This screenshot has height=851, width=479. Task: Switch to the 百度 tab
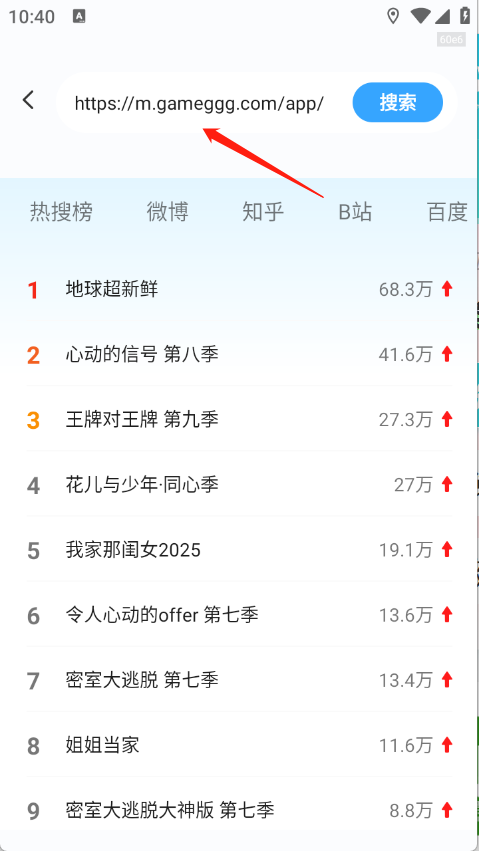448,212
